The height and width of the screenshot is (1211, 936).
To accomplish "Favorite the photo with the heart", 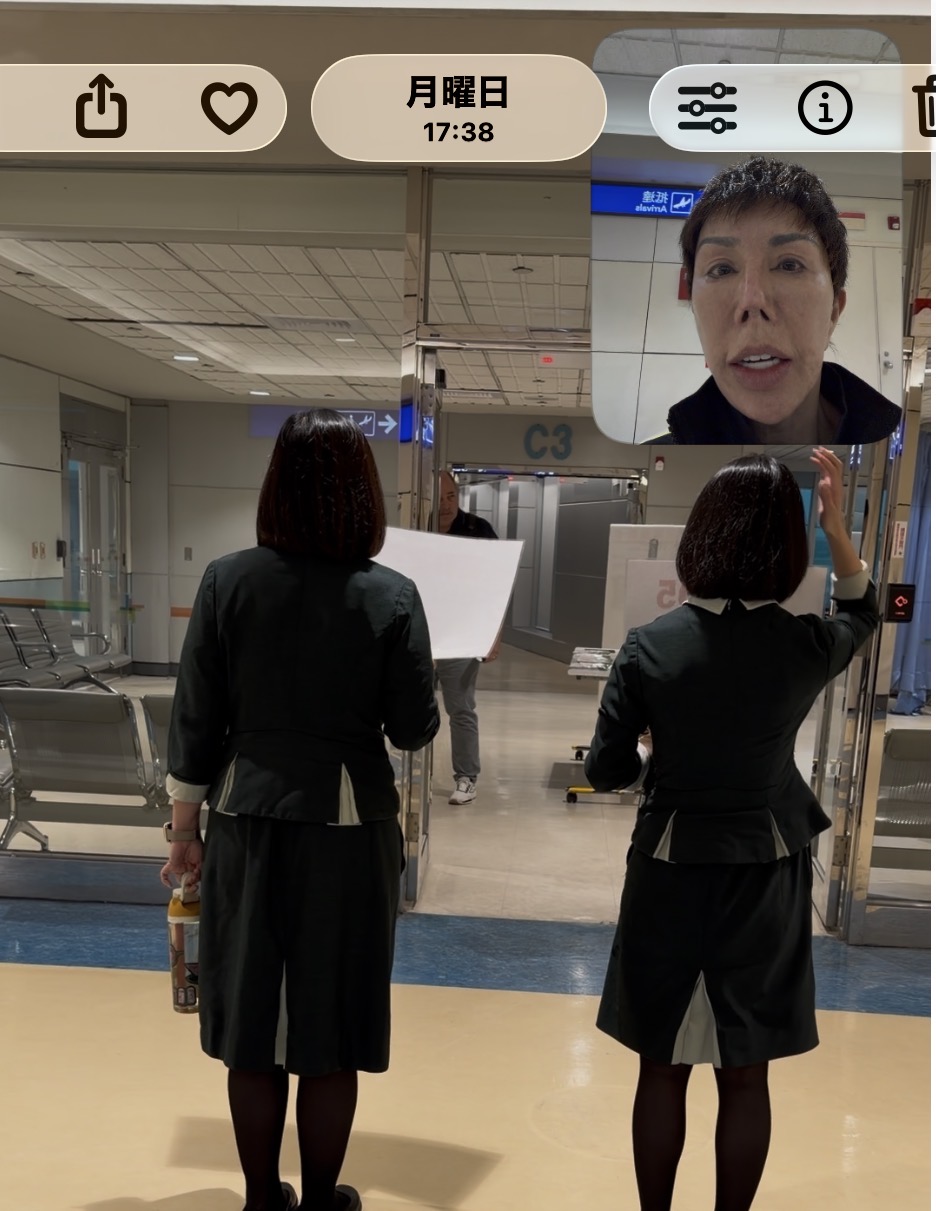I will [229, 108].
